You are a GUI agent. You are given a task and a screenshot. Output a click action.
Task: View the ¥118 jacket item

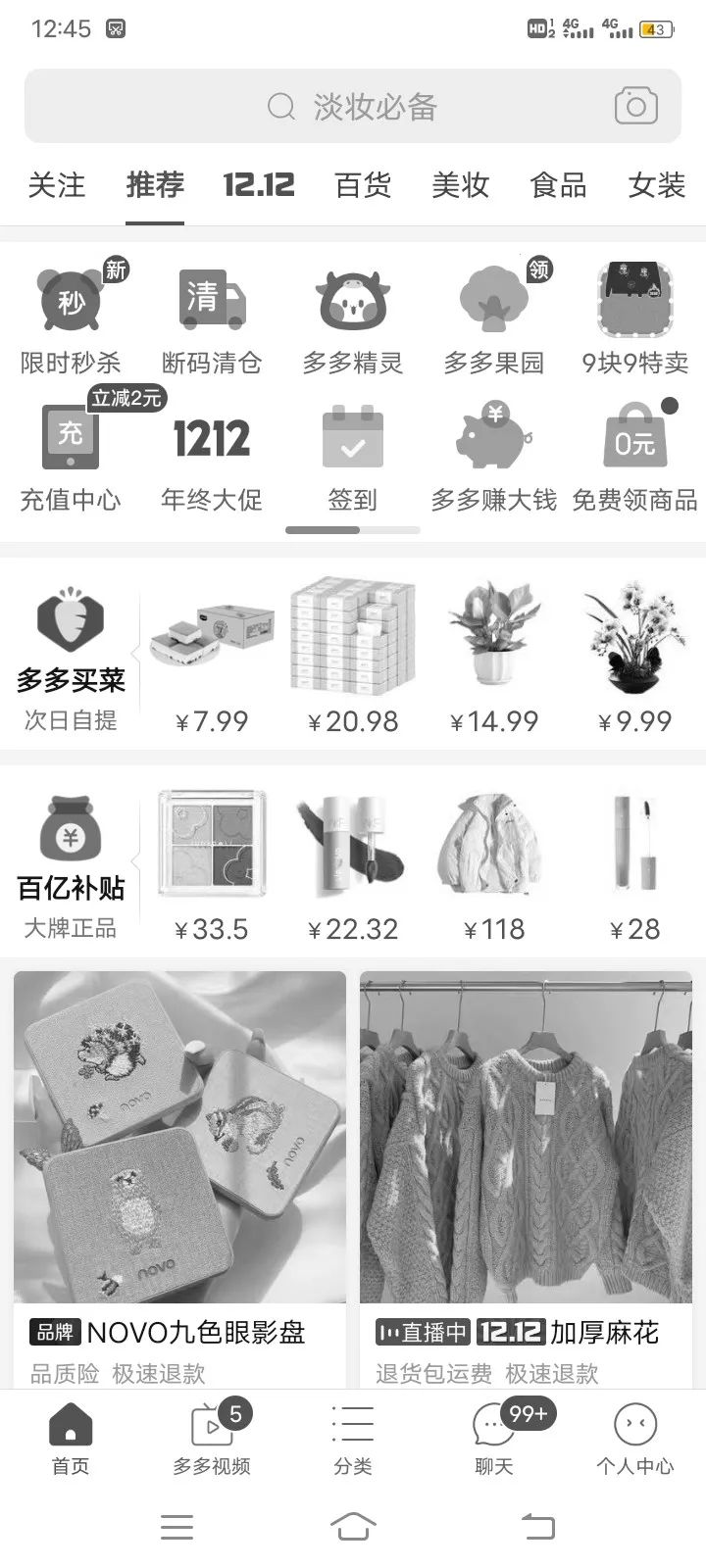tap(494, 862)
